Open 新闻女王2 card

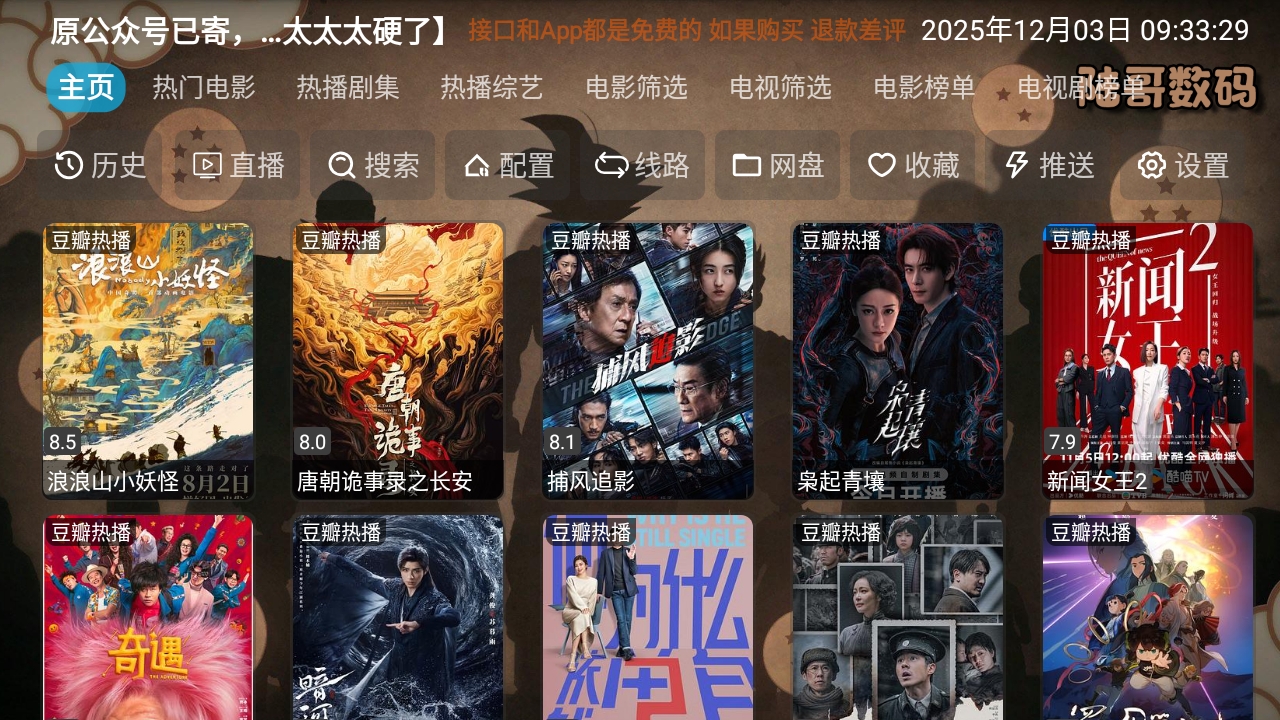[x=1148, y=360]
